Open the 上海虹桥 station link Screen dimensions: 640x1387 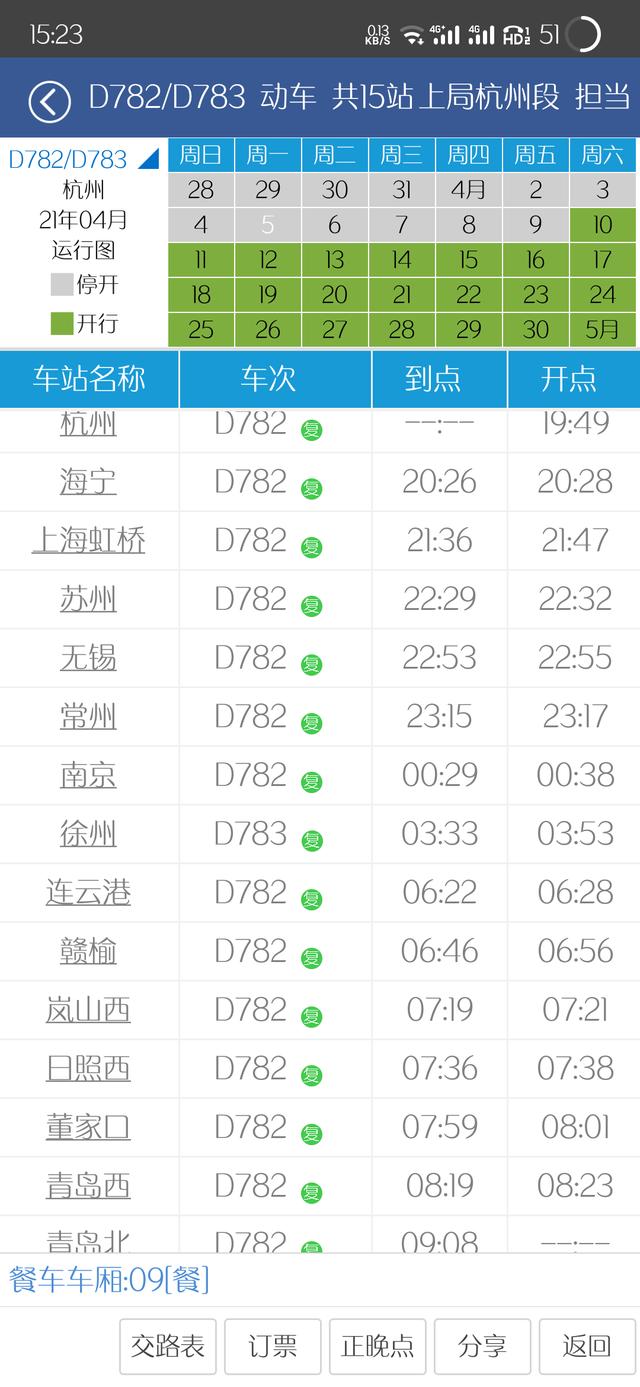(x=88, y=541)
